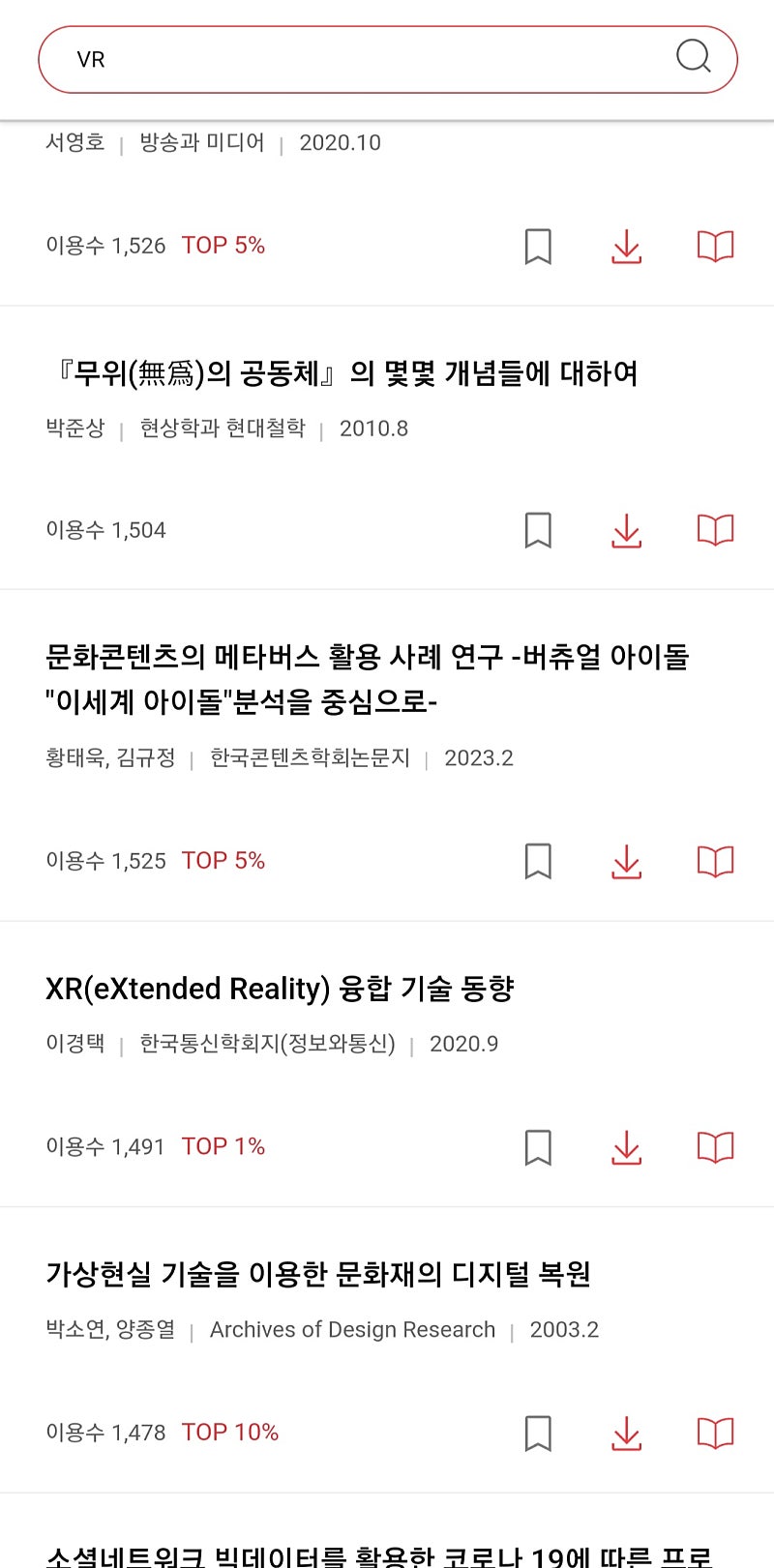Open 가상현실 기술을 이용한 문화재의 디지털 복원
This screenshot has height=1568, width=774.
(x=318, y=1274)
